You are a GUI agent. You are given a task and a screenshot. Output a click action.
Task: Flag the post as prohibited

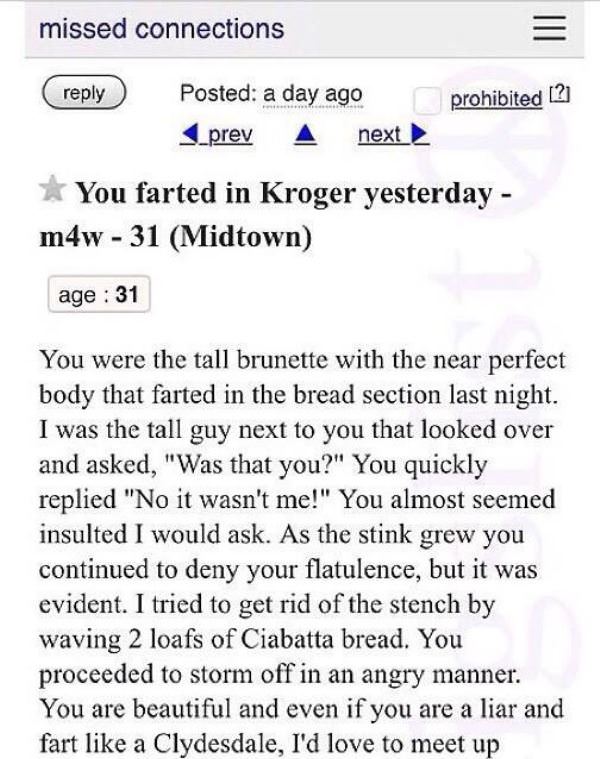(x=429, y=100)
